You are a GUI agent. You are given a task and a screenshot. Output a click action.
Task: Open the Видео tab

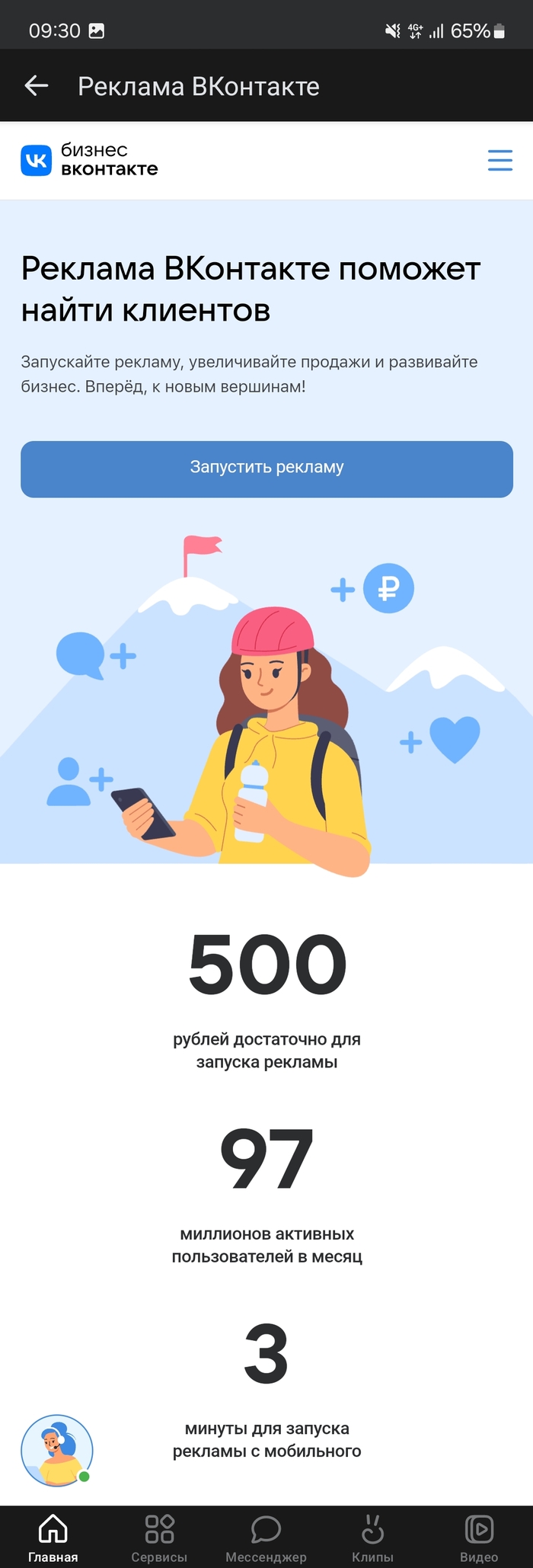(x=479, y=1538)
